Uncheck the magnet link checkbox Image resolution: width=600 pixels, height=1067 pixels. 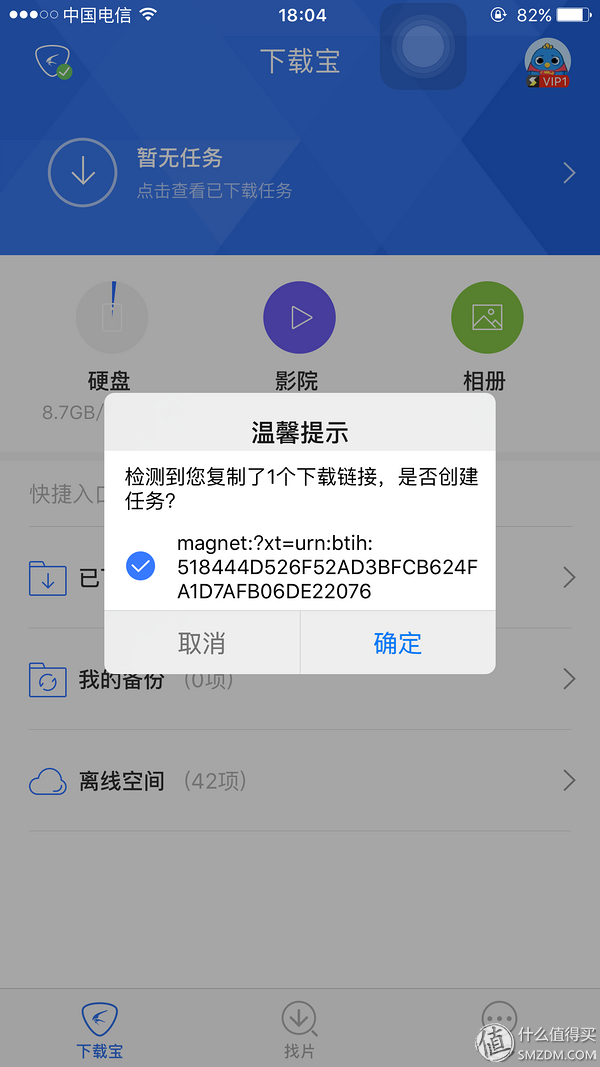click(141, 565)
